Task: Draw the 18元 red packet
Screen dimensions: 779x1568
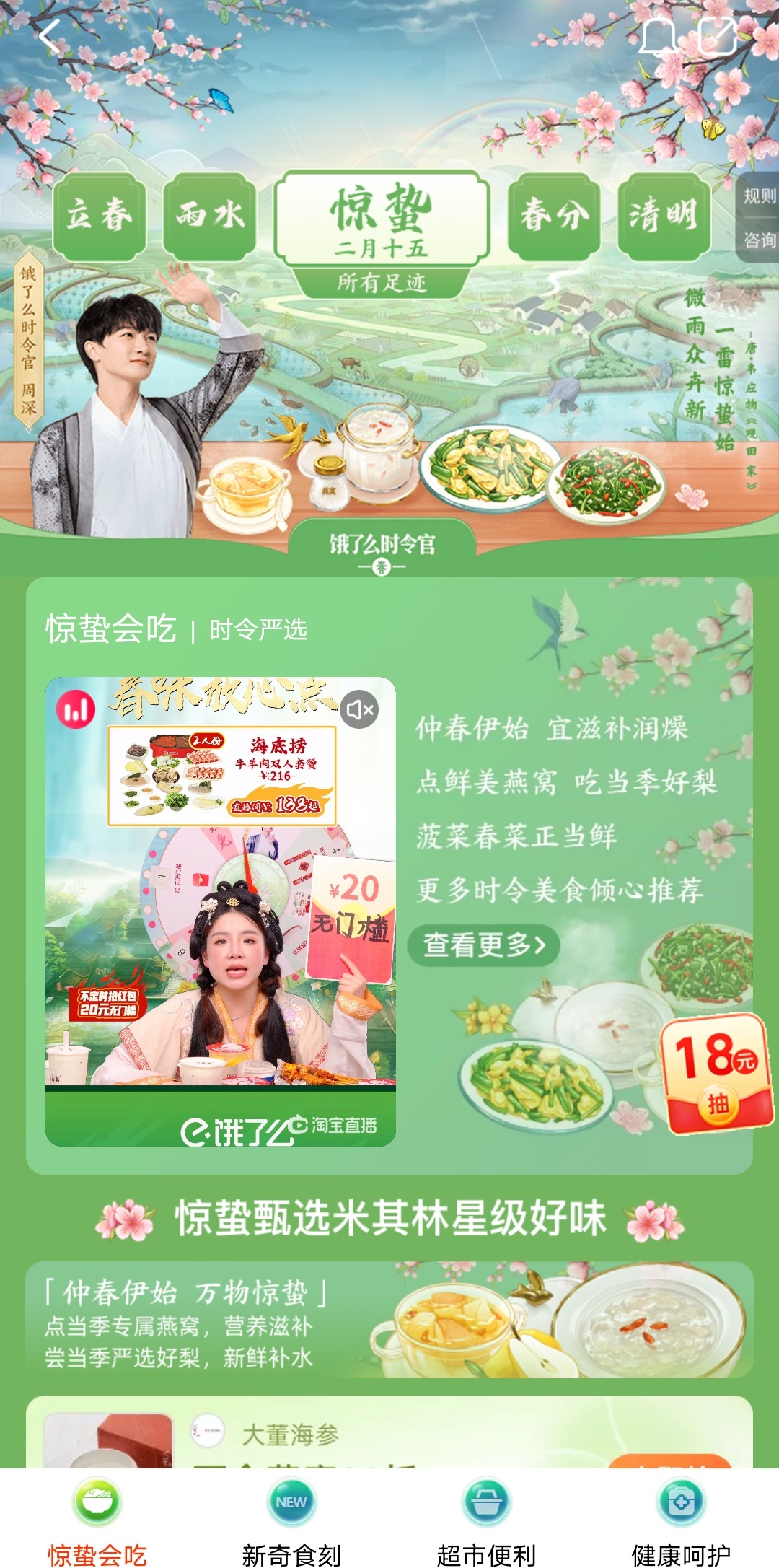Action: coord(716,1074)
